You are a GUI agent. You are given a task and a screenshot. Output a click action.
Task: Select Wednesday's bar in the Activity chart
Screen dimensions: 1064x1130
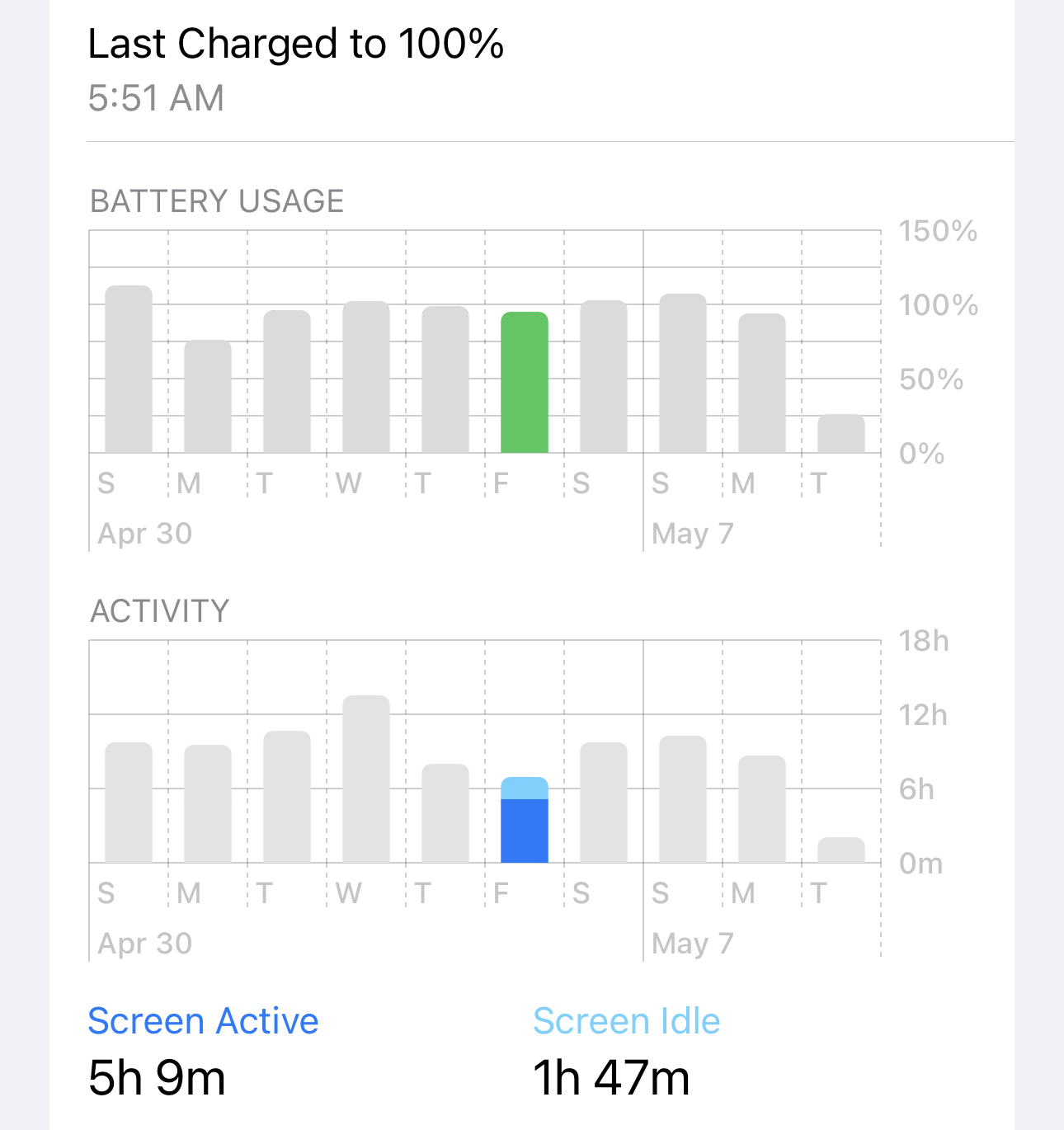click(x=366, y=779)
